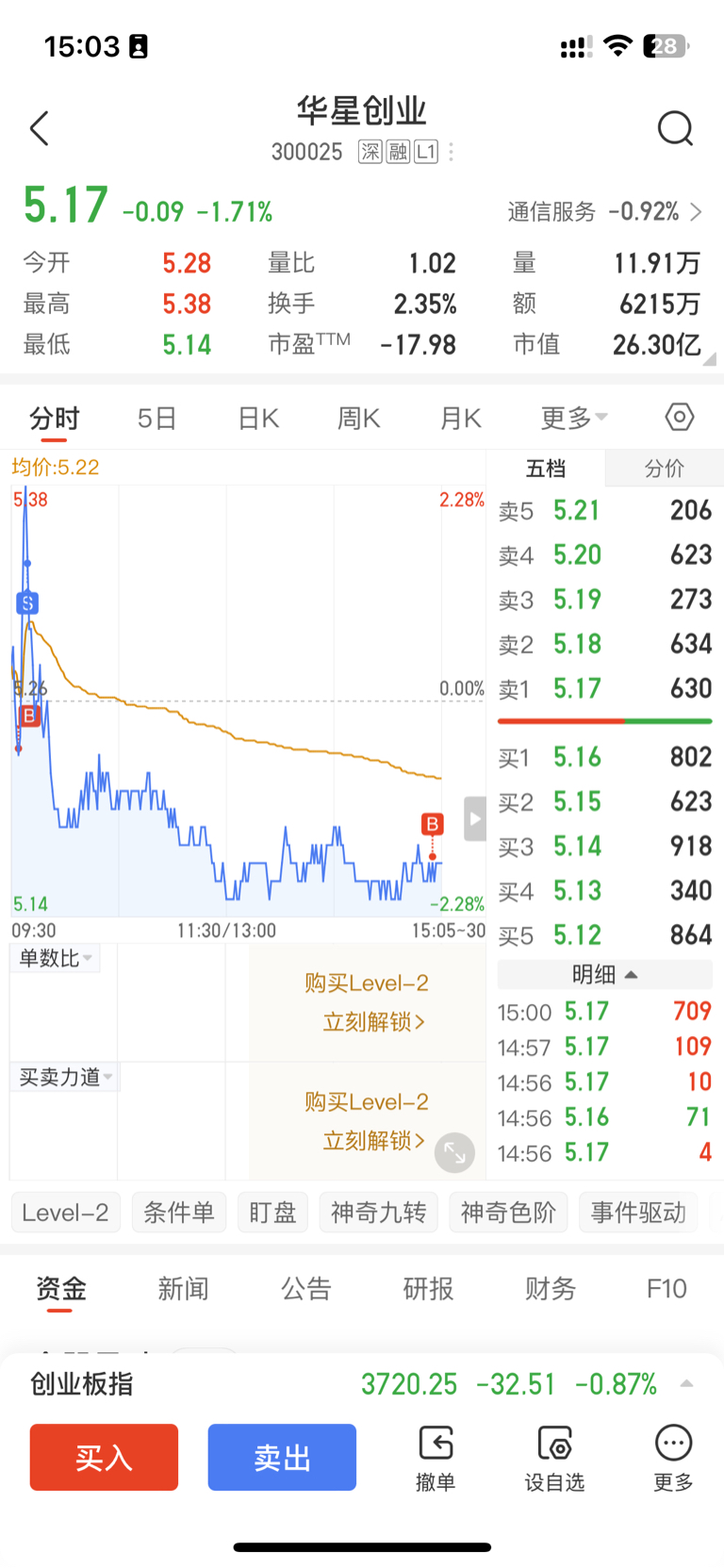
Task: Open the 财务 tab
Action: [x=550, y=1288]
